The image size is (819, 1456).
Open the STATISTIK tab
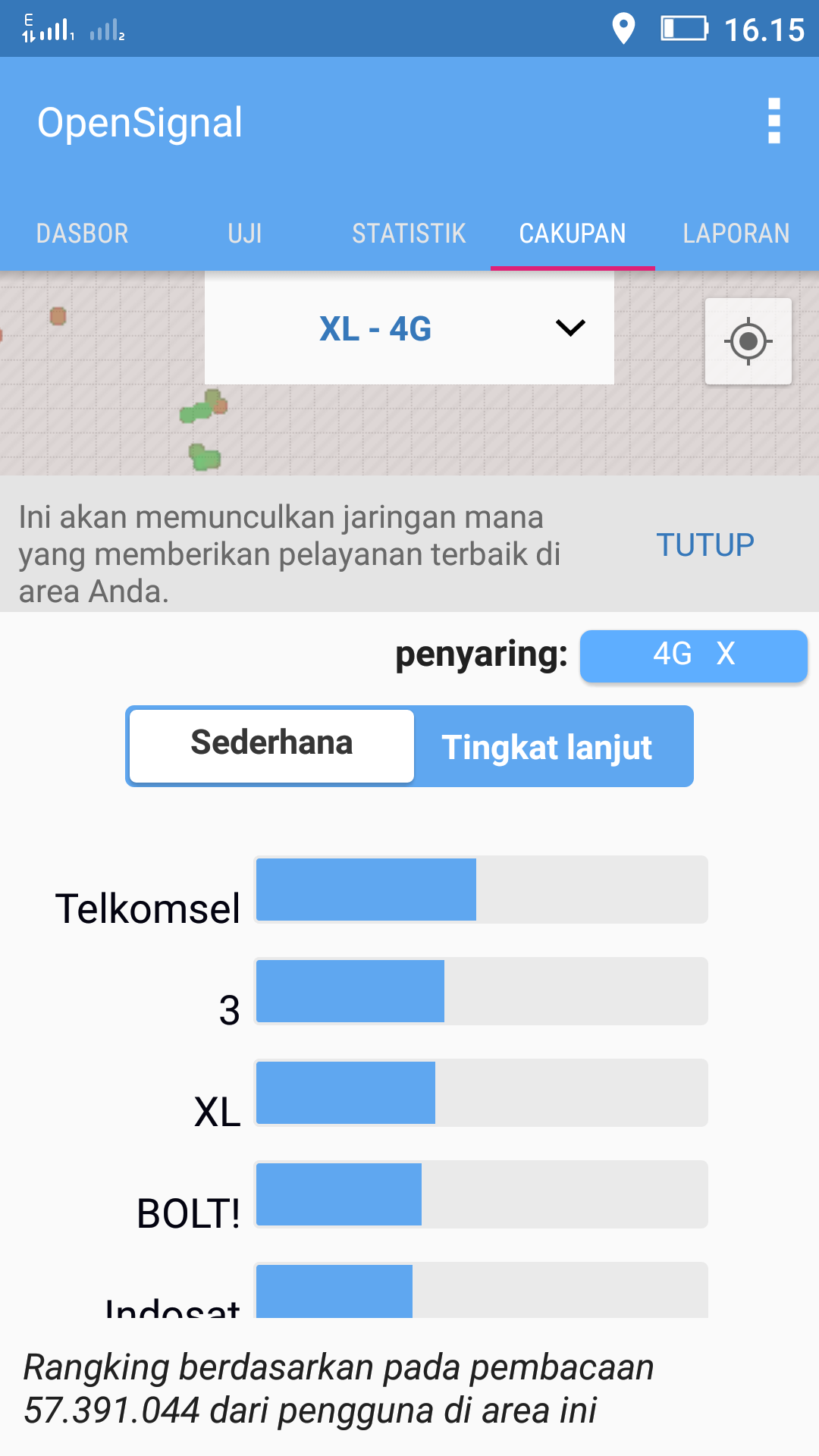409,234
